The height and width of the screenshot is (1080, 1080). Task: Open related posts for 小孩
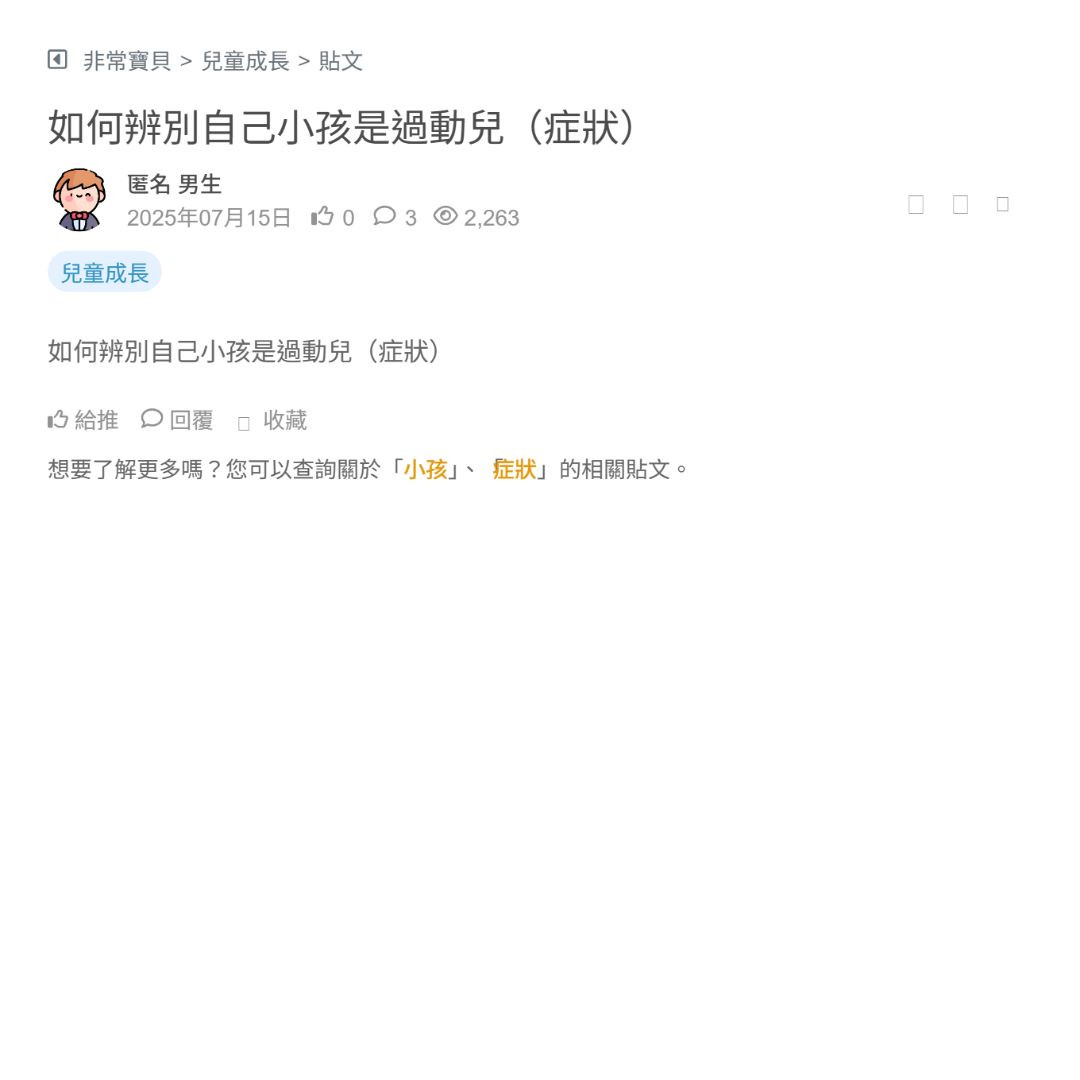[425, 469]
